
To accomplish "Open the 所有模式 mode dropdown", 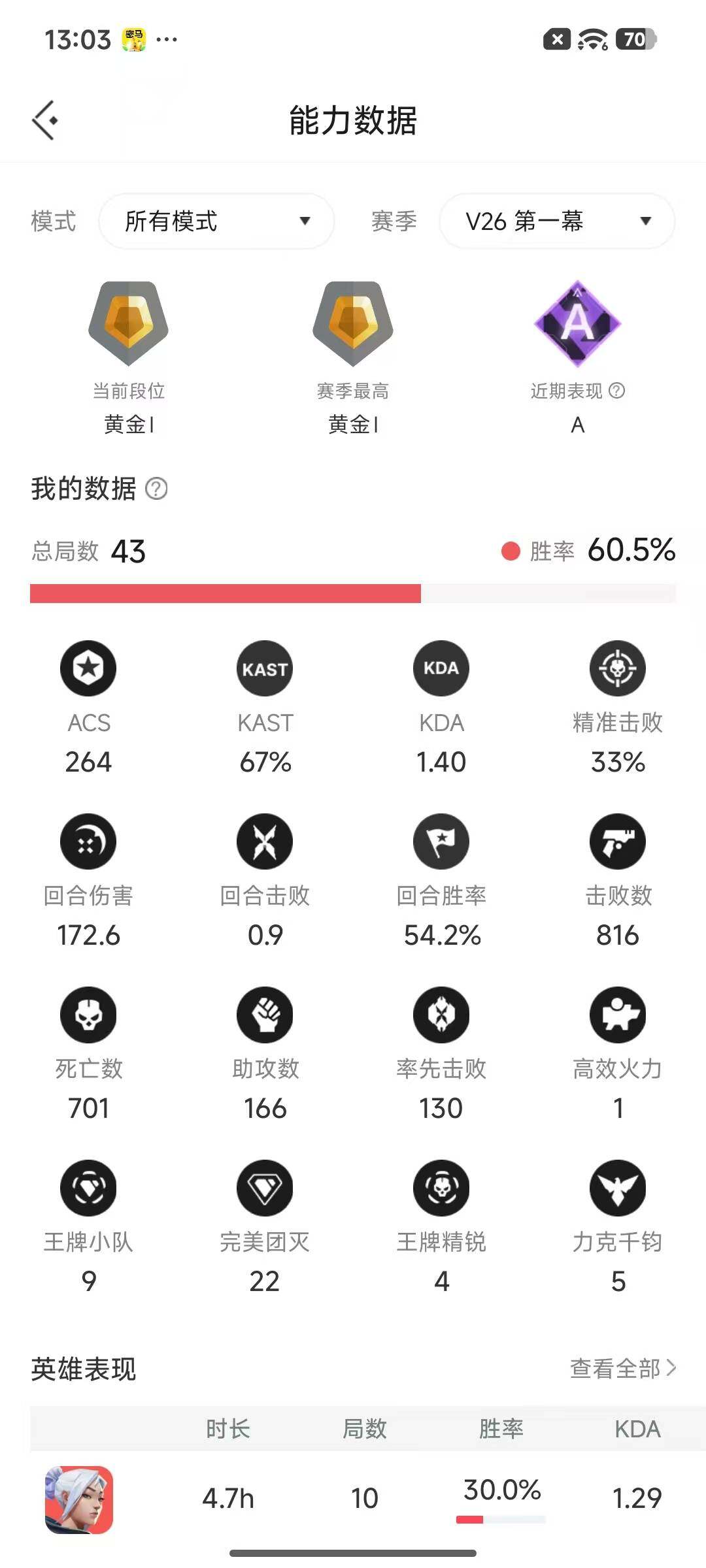I will [216, 221].
